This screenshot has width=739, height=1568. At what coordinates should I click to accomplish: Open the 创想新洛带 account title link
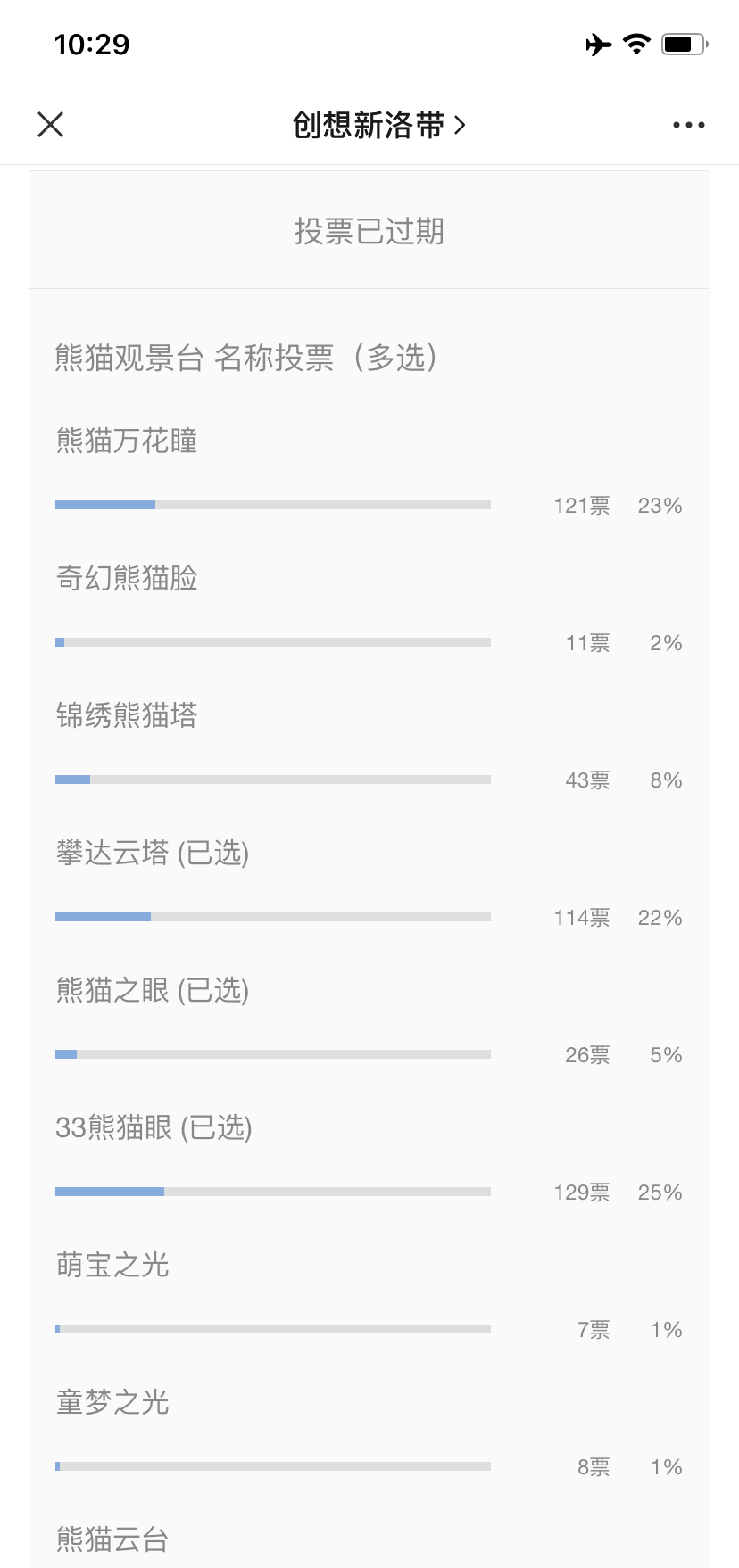[x=378, y=125]
